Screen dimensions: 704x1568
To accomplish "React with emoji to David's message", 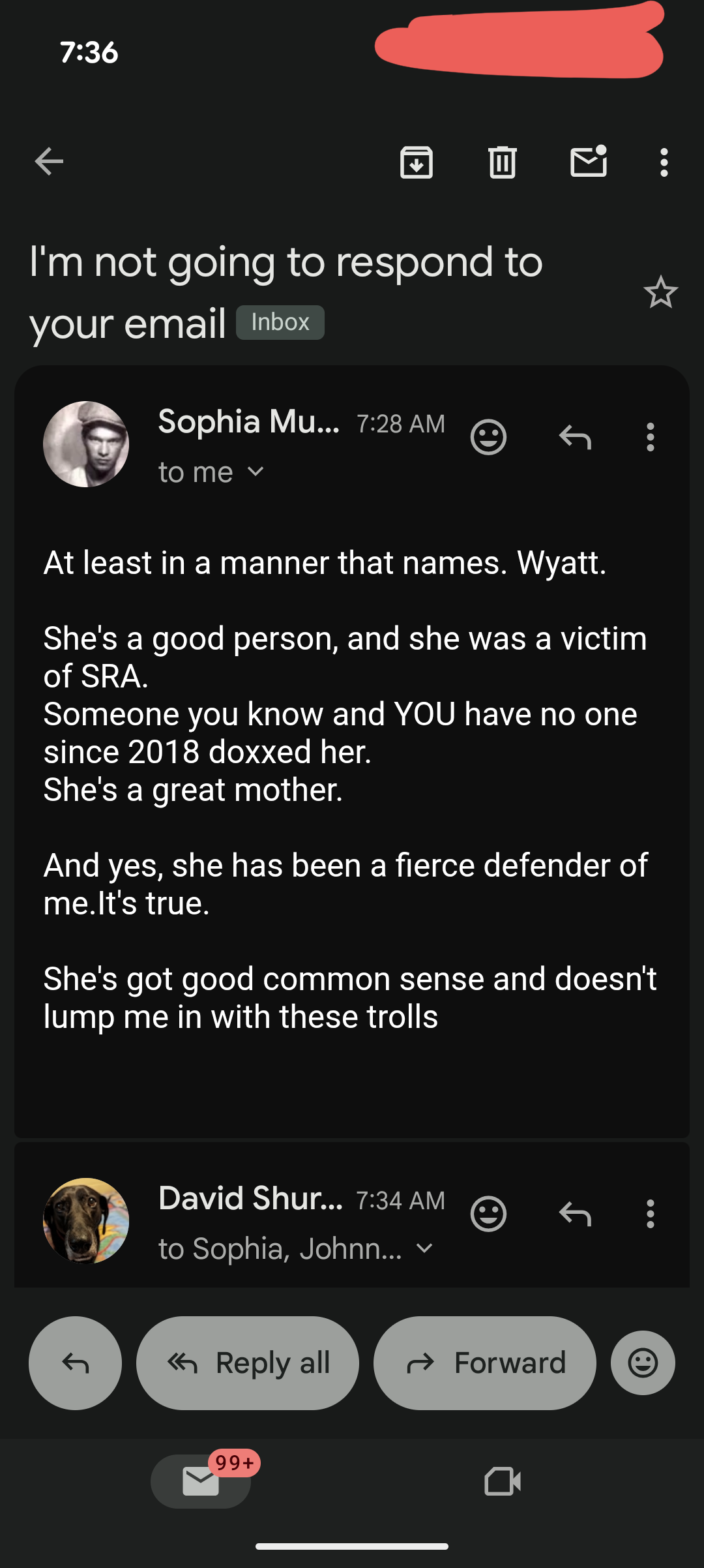I will pos(488,1214).
